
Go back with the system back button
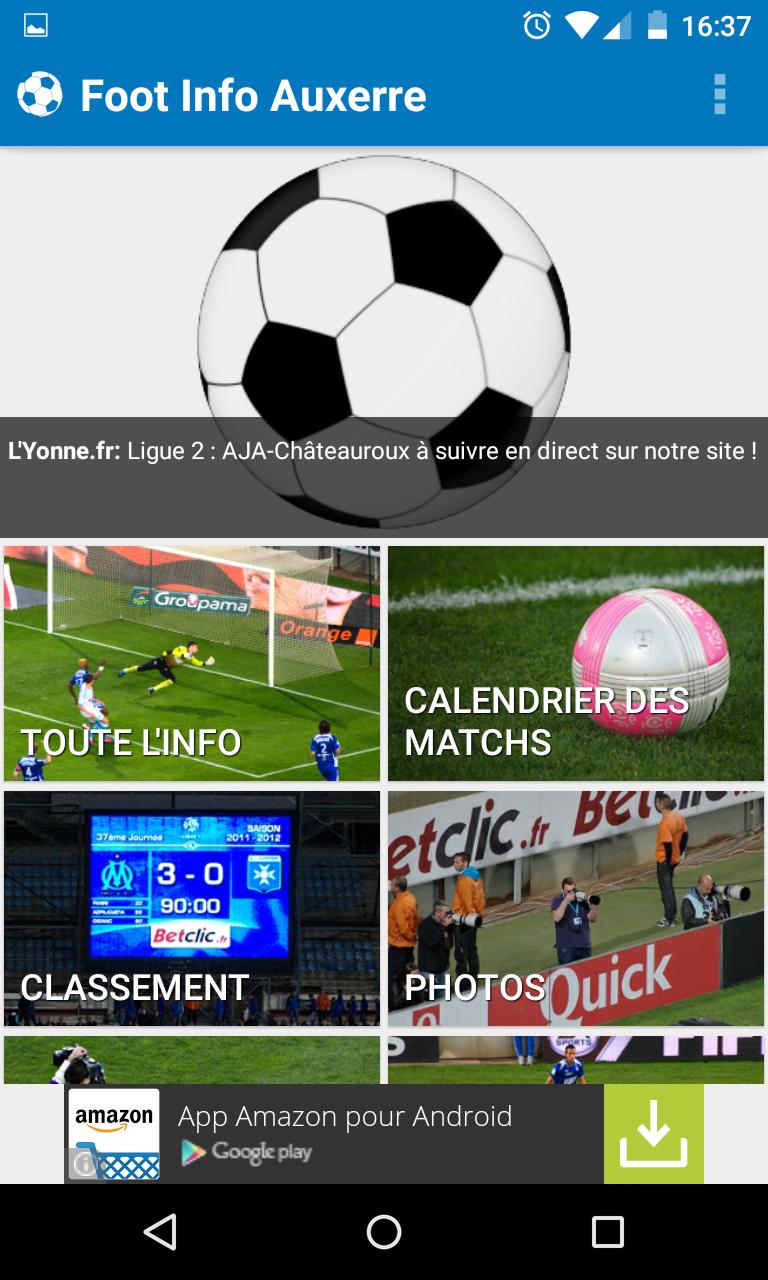point(160,1232)
